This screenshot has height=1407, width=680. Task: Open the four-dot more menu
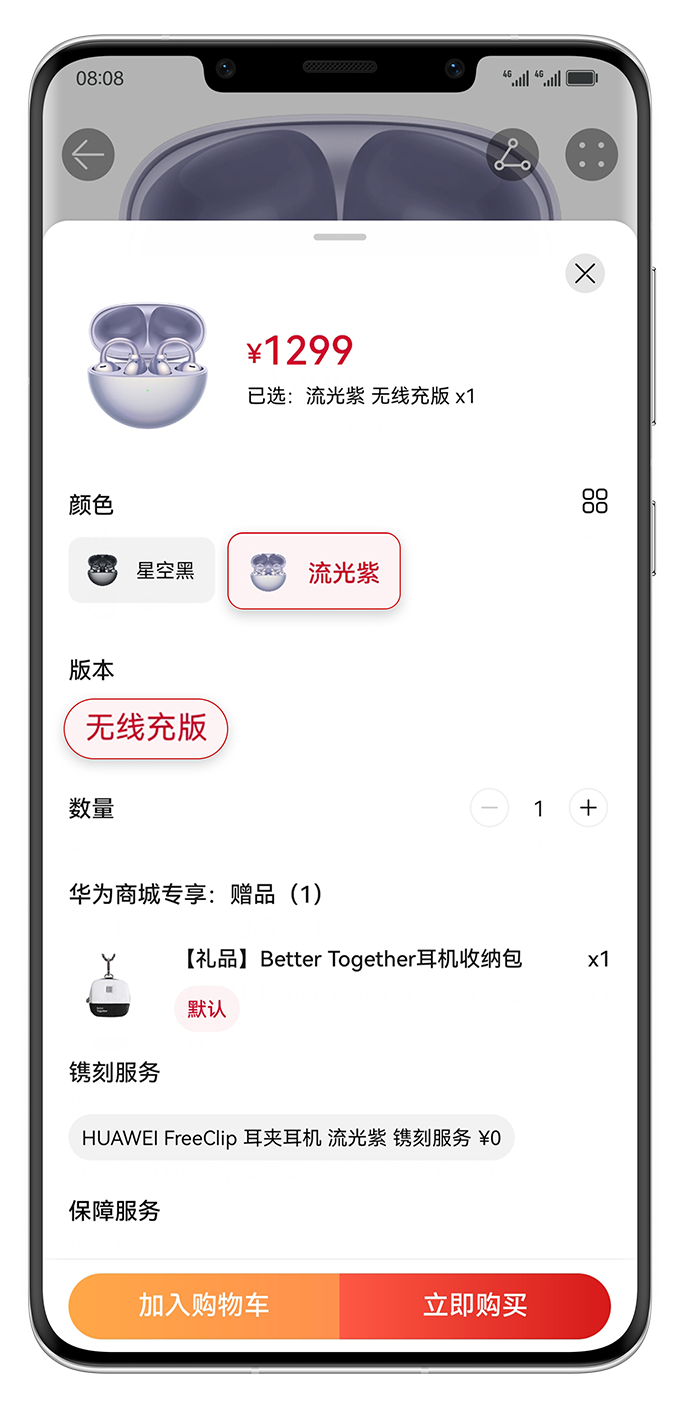(592, 155)
